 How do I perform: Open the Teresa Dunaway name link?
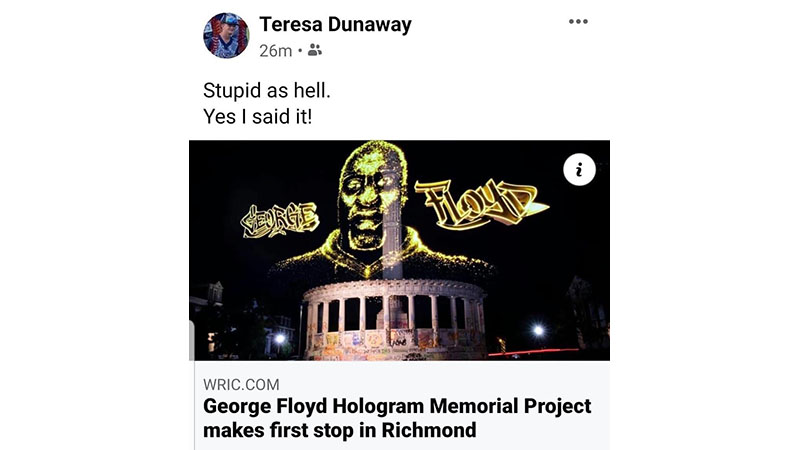coord(335,25)
